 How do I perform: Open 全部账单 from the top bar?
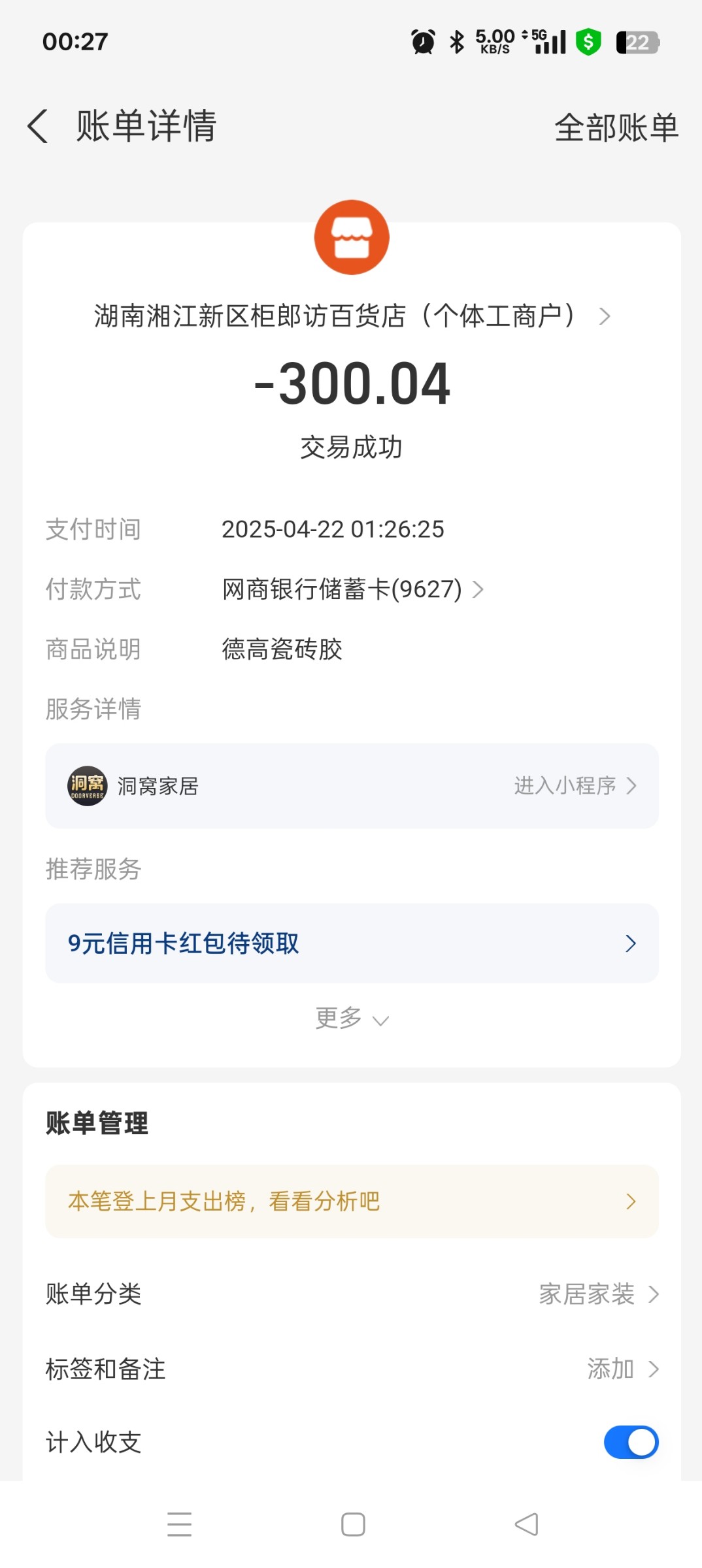[616, 127]
